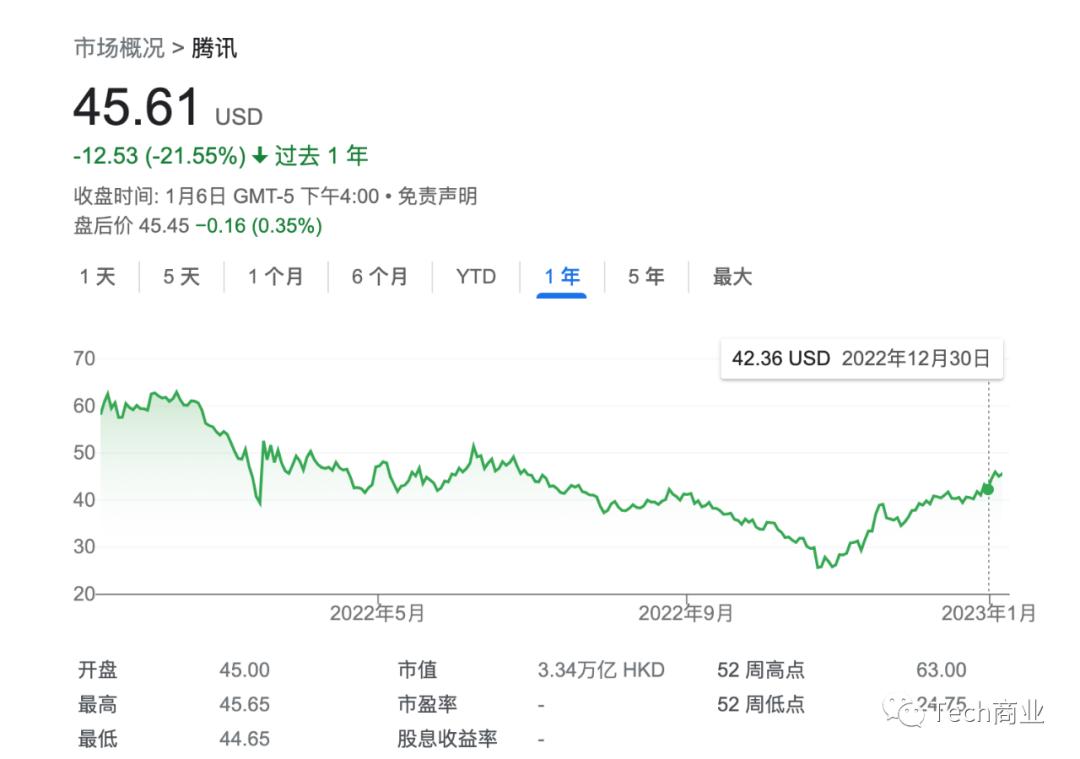Select the YTD tab
Screen dimensions: 1080x759
click(x=476, y=277)
